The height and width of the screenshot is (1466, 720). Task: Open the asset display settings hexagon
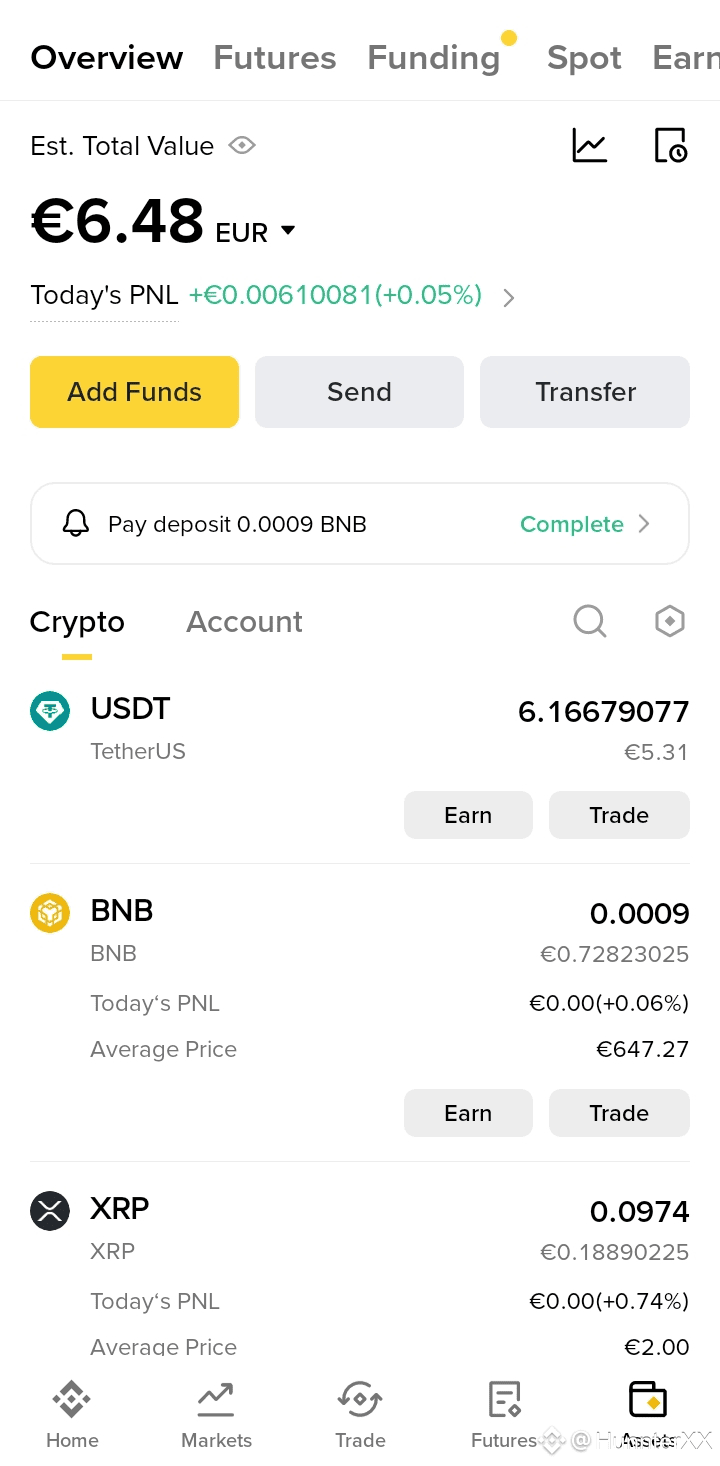(x=669, y=622)
